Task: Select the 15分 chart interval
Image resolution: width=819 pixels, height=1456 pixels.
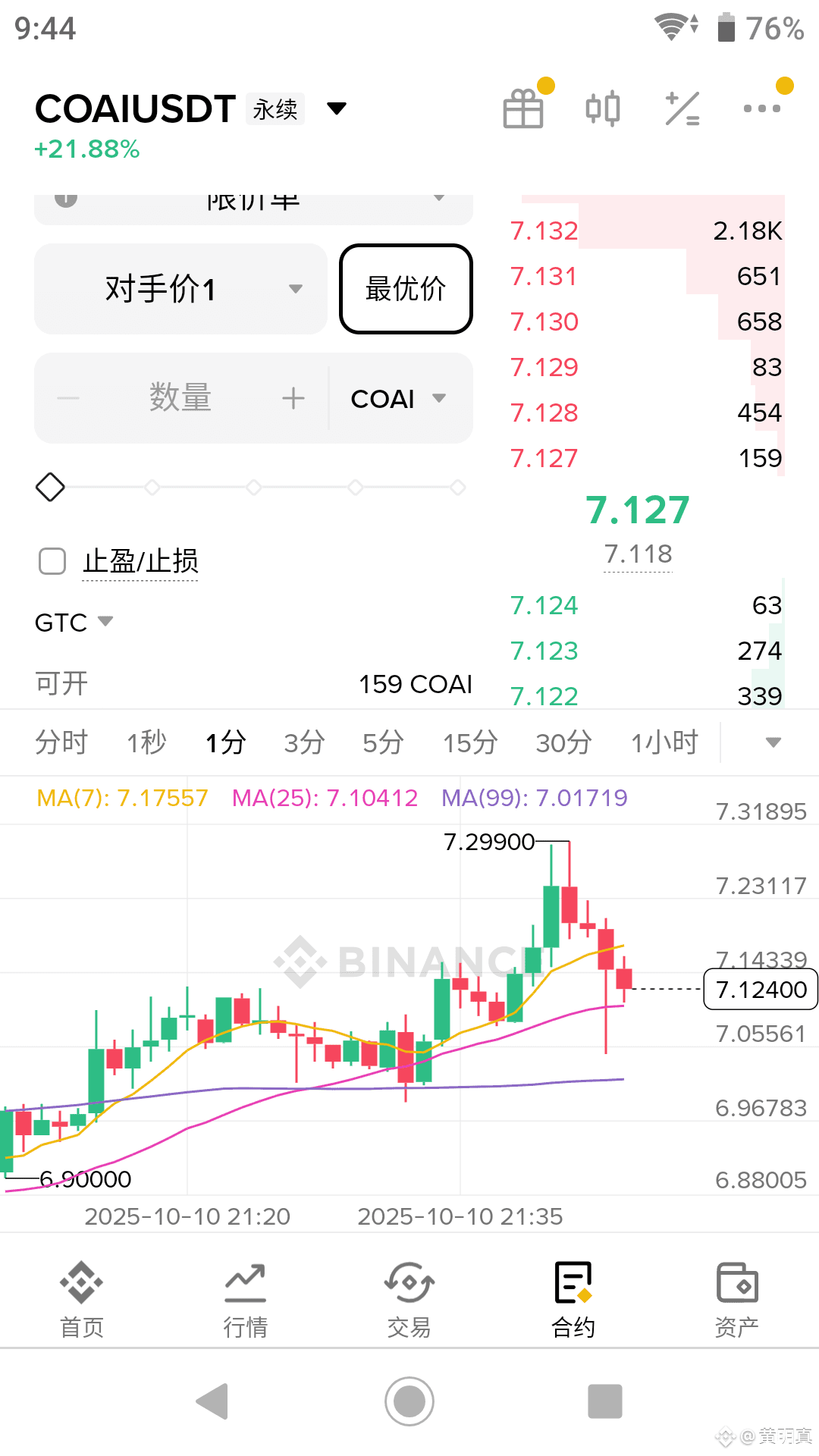Action: (x=470, y=742)
